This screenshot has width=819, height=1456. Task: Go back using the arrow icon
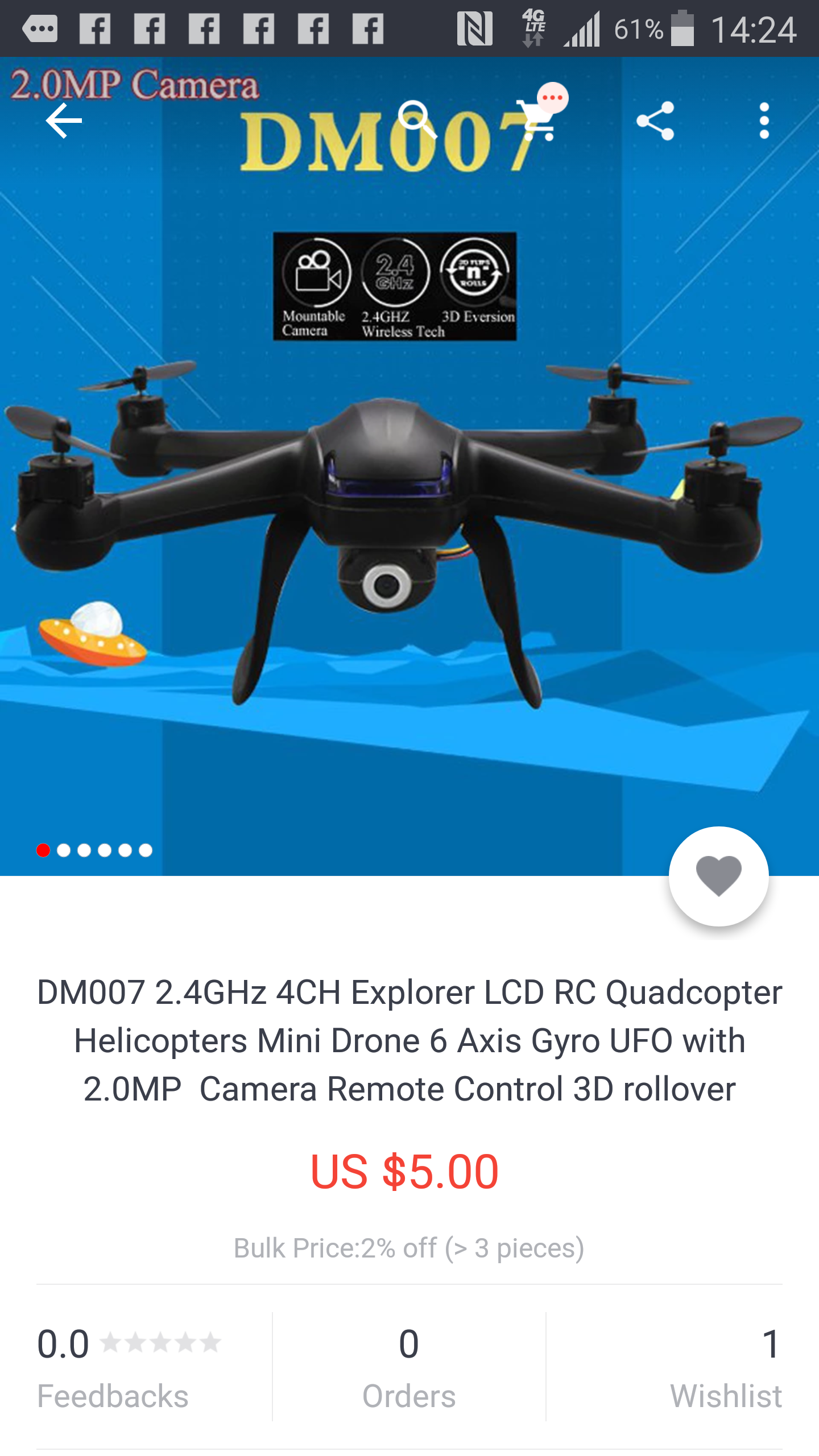click(64, 121)
